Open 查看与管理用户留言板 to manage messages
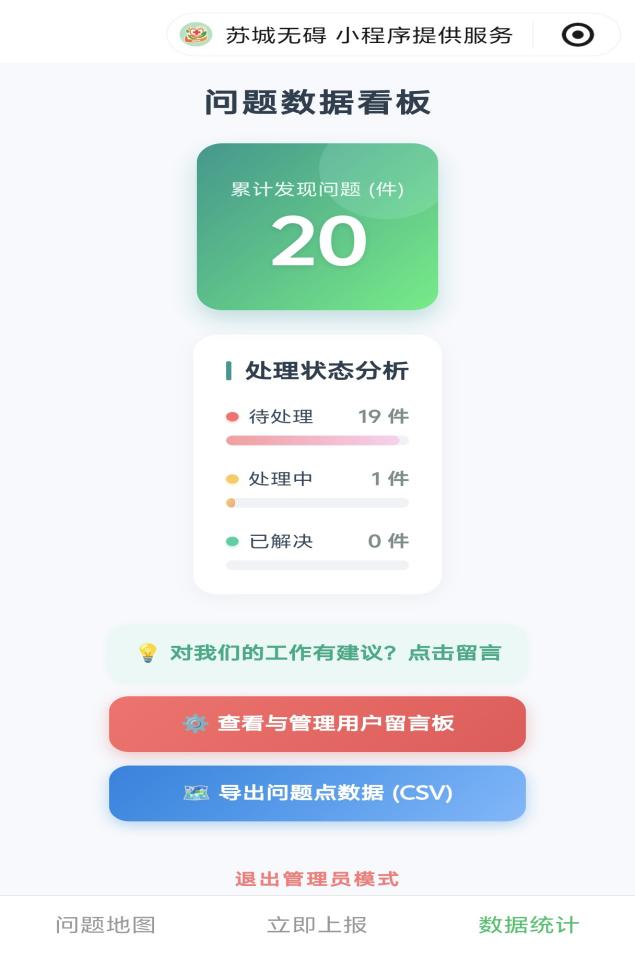The height and width of the screenshot is (953, 635). pos(317,723)
